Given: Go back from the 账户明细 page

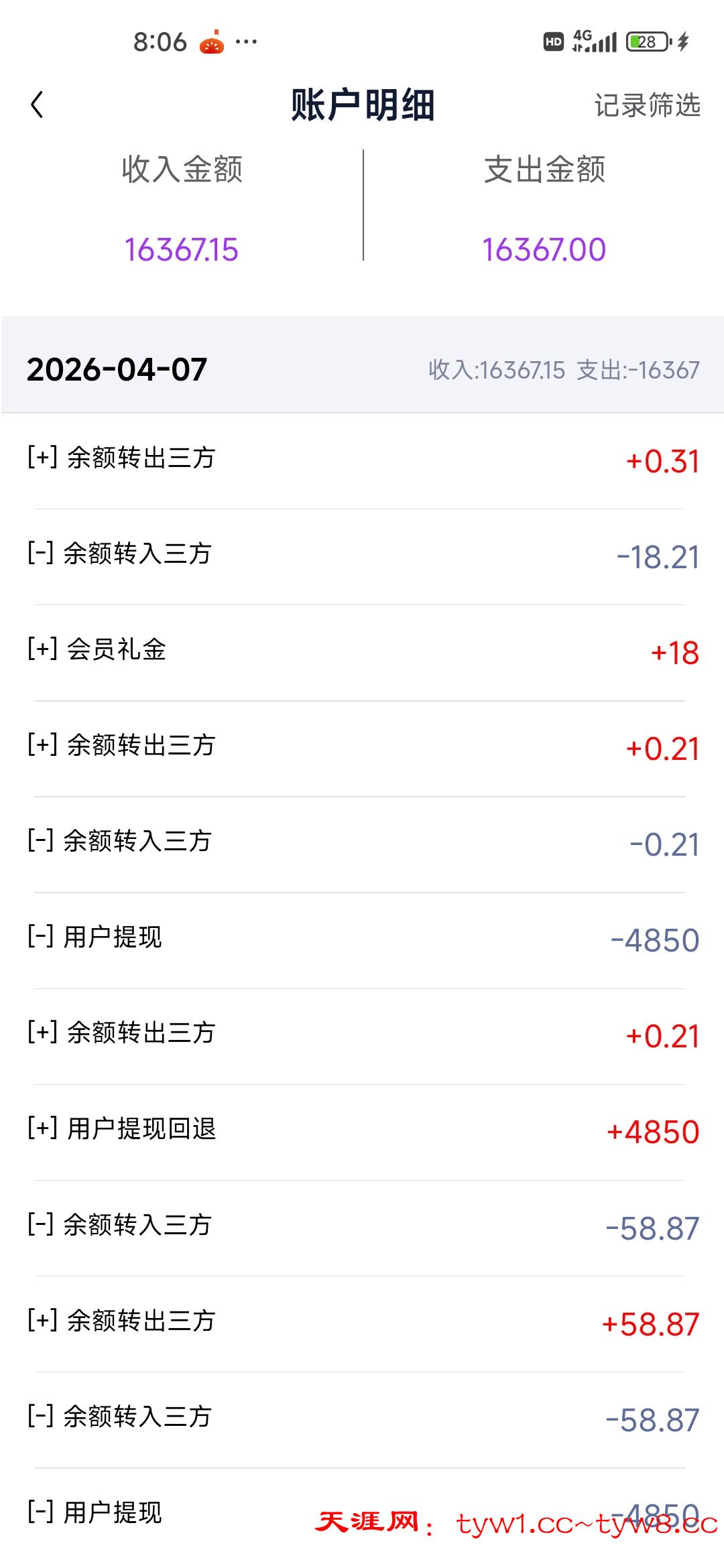Looking at the screenshot, I should (38, 105).
